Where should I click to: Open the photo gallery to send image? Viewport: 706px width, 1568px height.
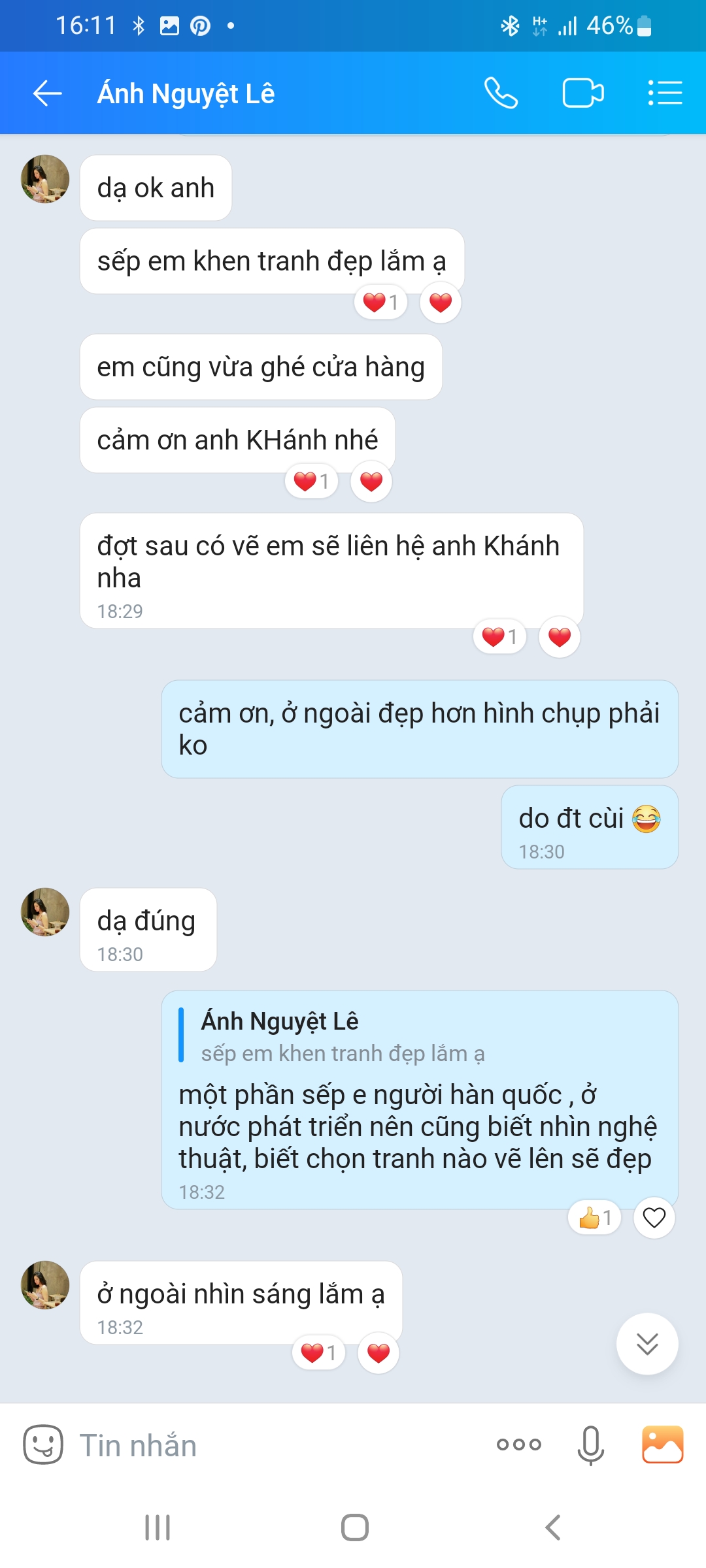point(663,1445)
